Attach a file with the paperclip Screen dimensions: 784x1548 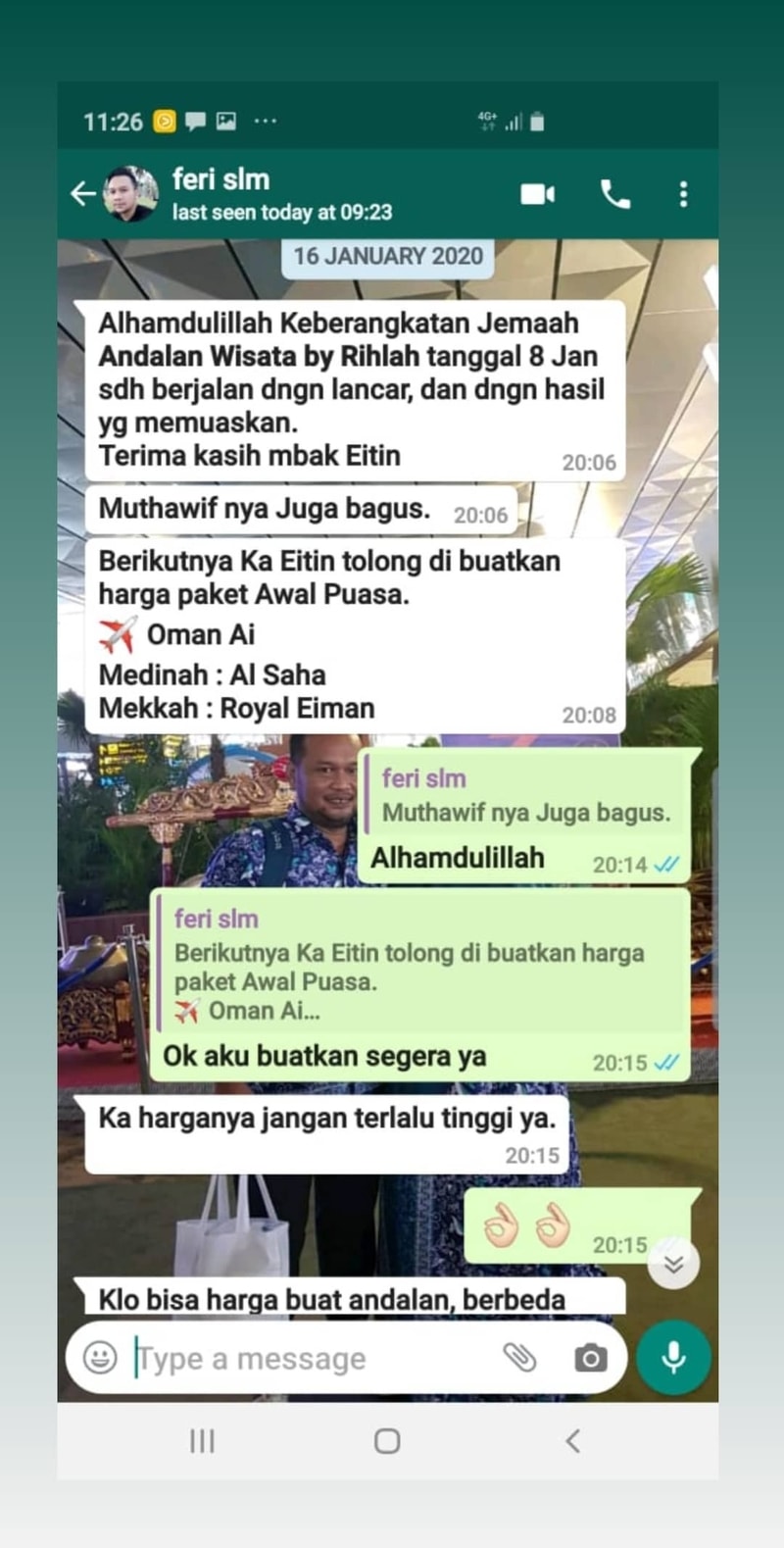519,1358
